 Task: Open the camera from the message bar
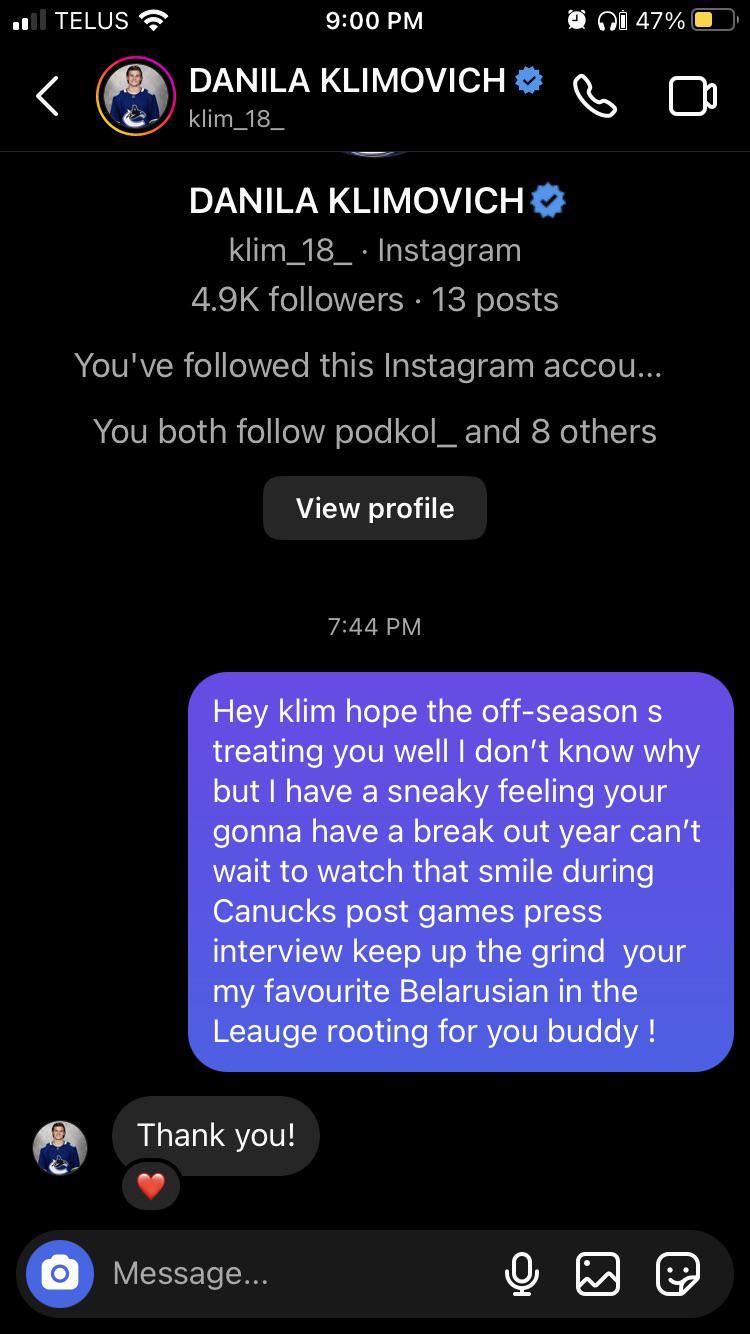click(x=60, y=1273)
